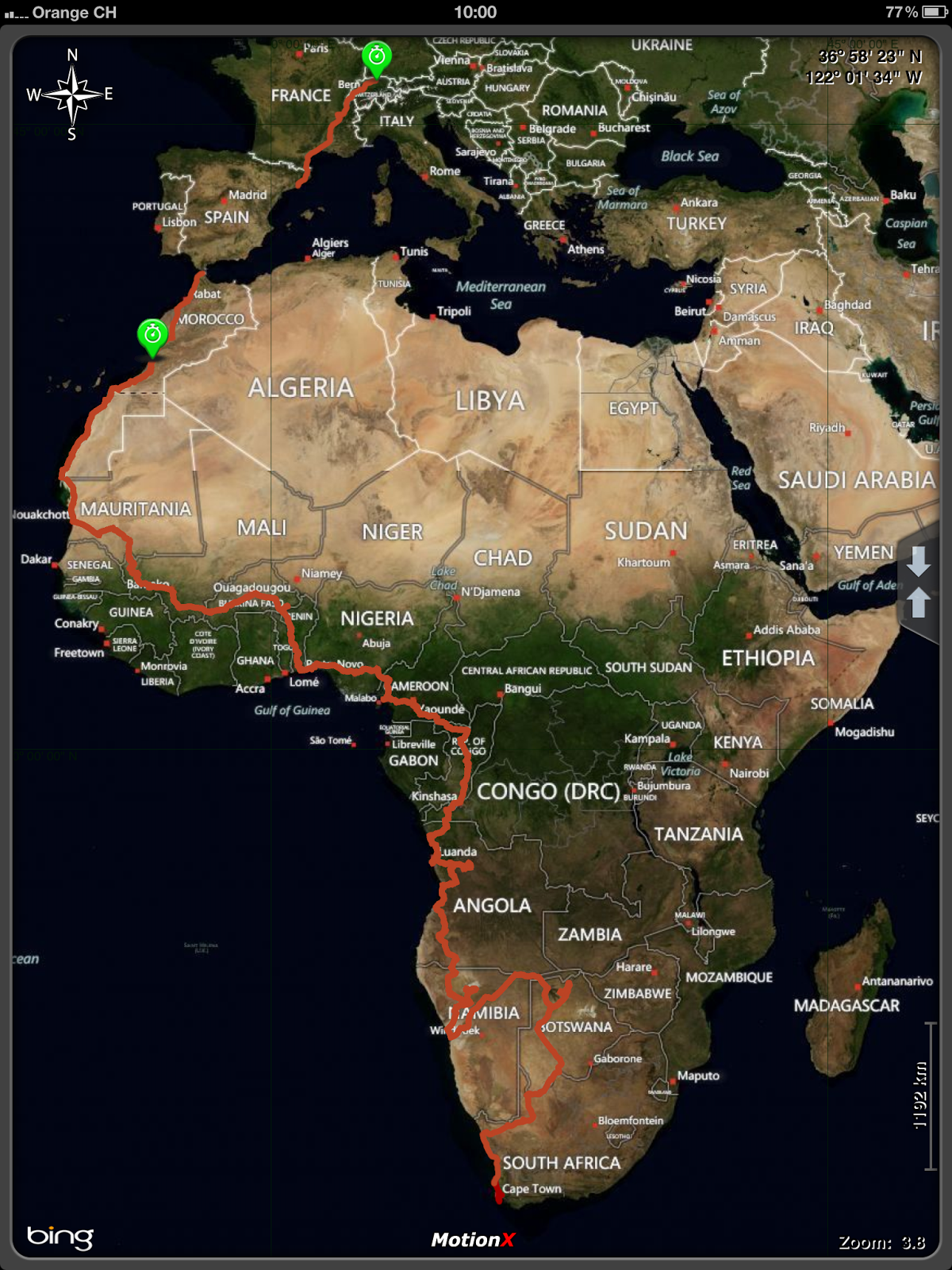Screen dimensions: 952x1270
Task: Select the green stopwatch marker near Switzerland
Action: click(x=376, y=57)
